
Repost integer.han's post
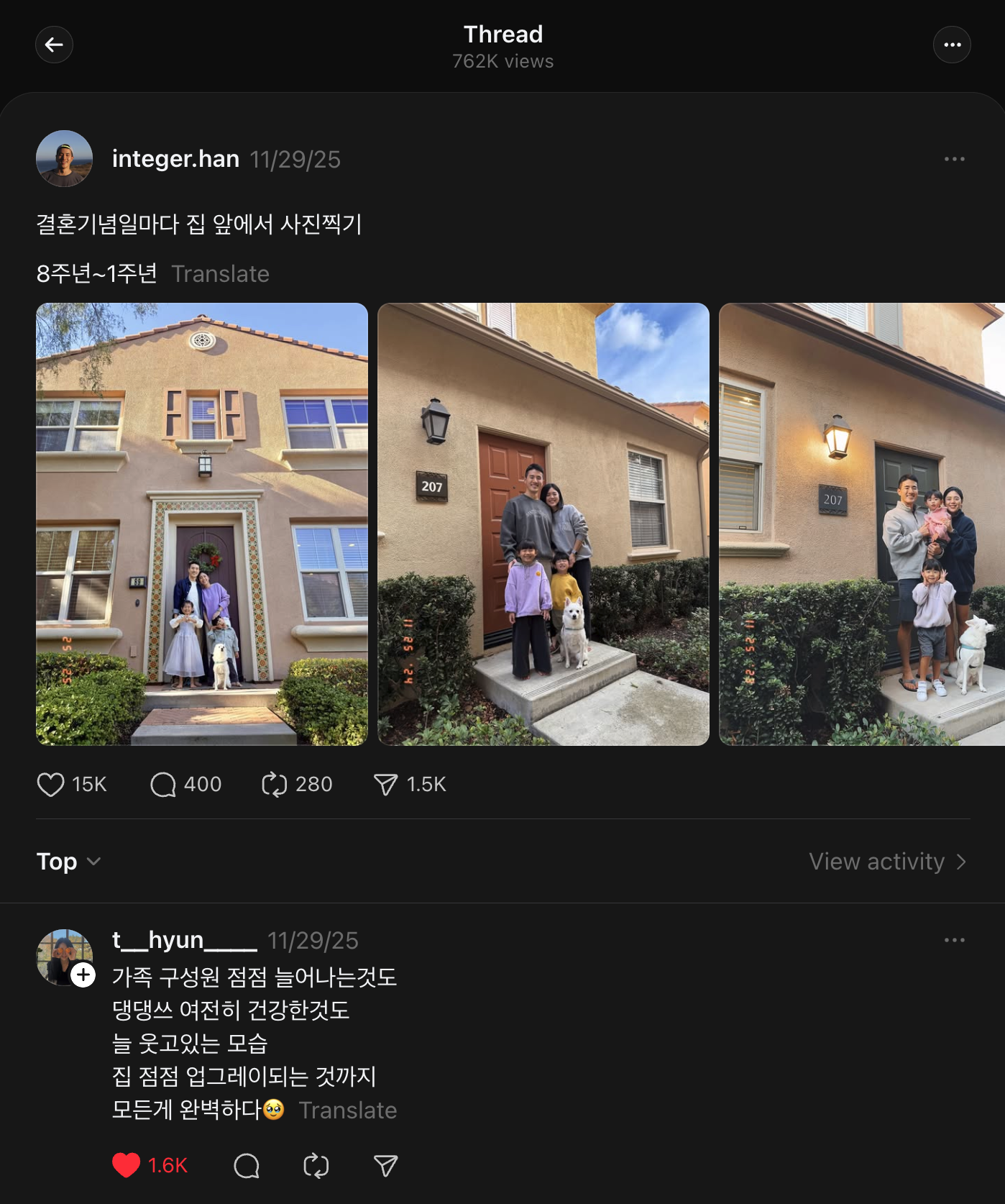coord(275,784)
